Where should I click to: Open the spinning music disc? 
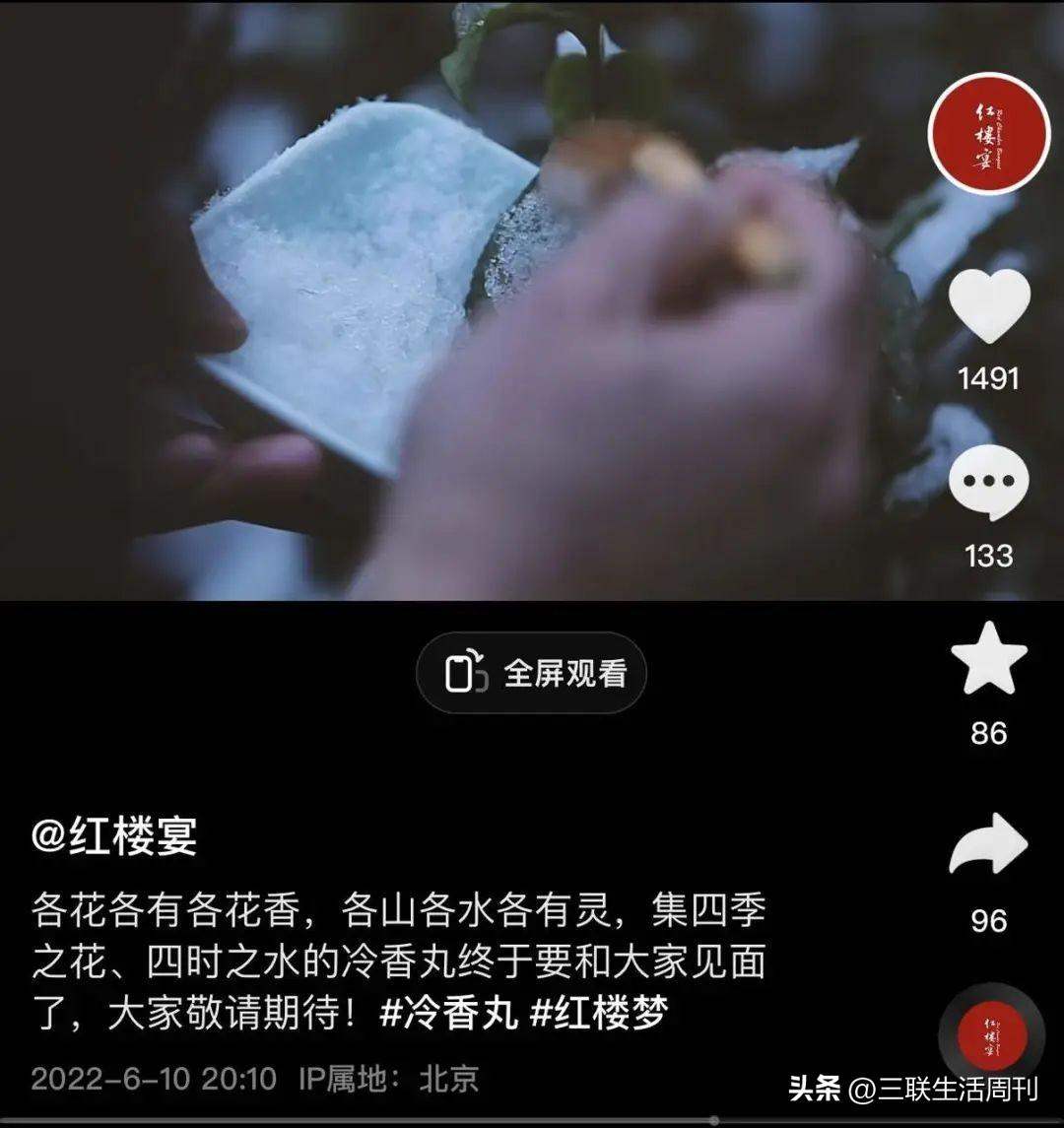point(989,1036)
